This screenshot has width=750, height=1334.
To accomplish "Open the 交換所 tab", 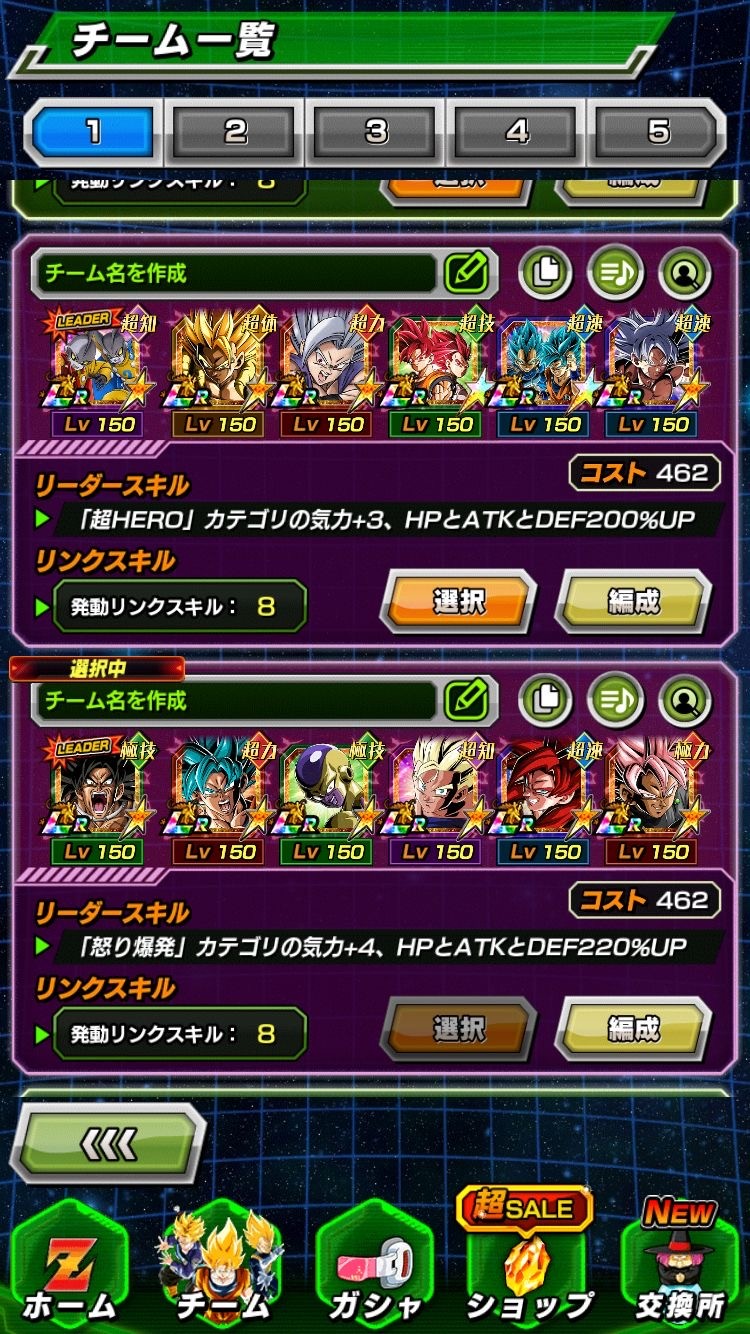I will coord(680,1270).
